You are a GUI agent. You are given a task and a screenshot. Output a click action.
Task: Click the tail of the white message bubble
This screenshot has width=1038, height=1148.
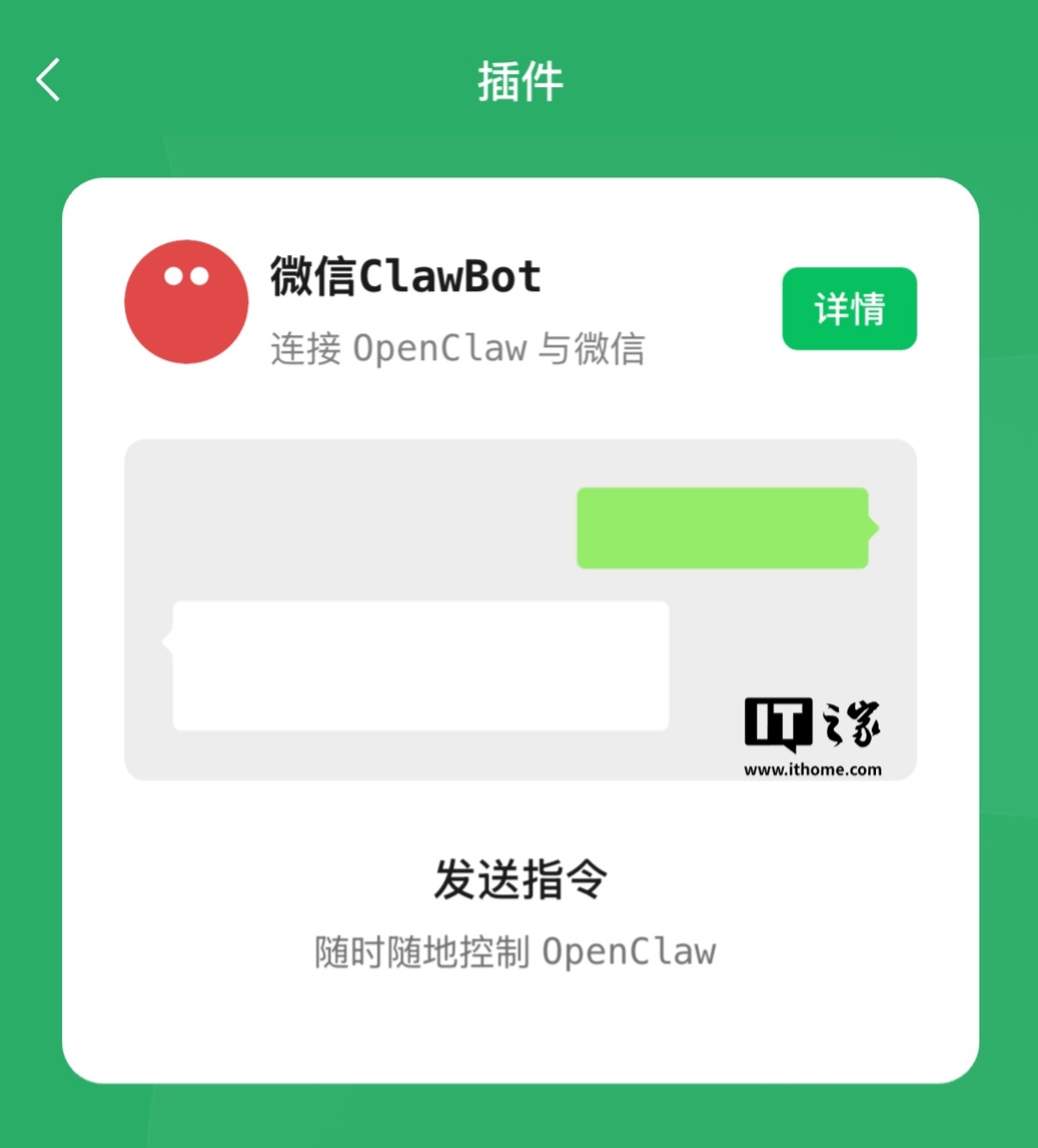(169, 642)
